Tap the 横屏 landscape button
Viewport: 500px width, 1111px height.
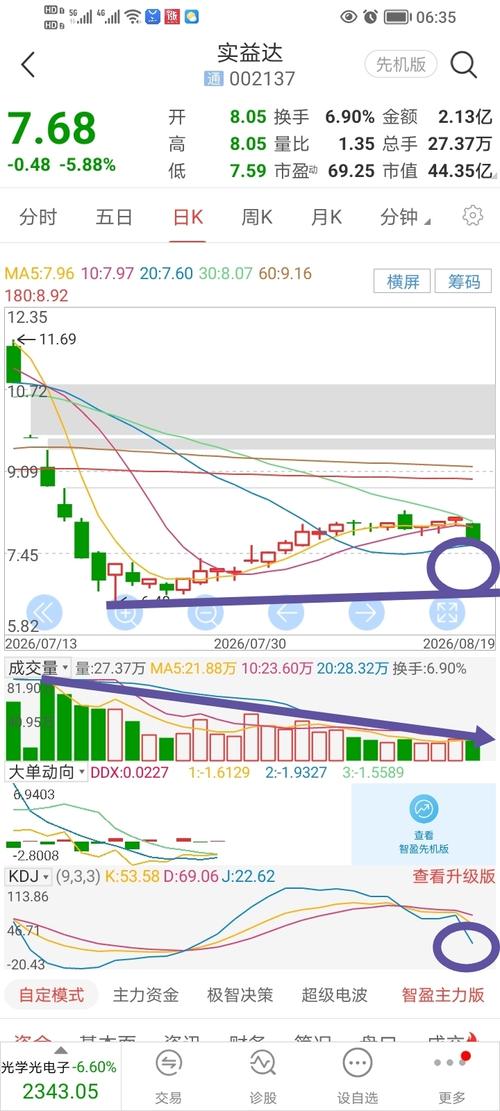403,281
